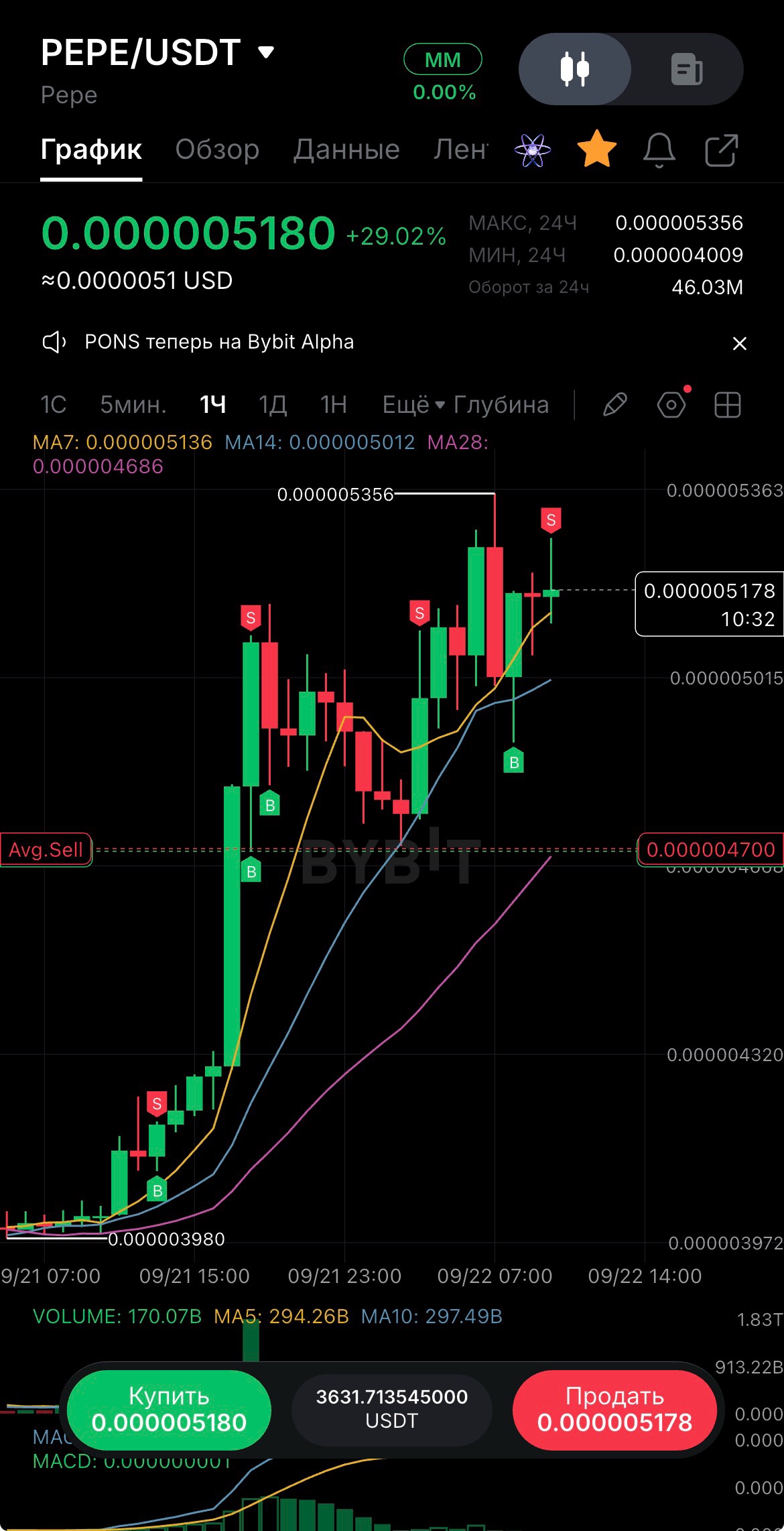Open the Данные tab
The width and height of the screenshot is (784, 1531).
346,149
